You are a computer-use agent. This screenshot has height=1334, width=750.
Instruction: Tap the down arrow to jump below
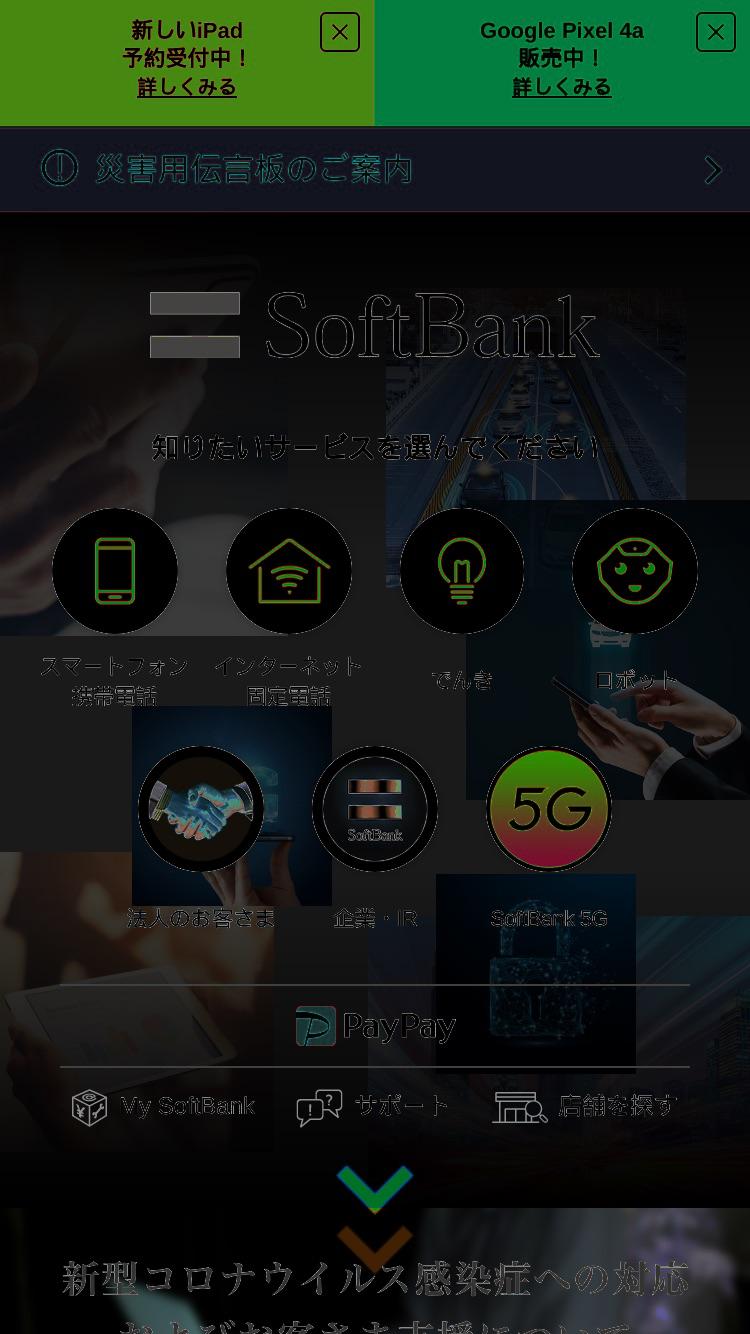pos(375,1190)
